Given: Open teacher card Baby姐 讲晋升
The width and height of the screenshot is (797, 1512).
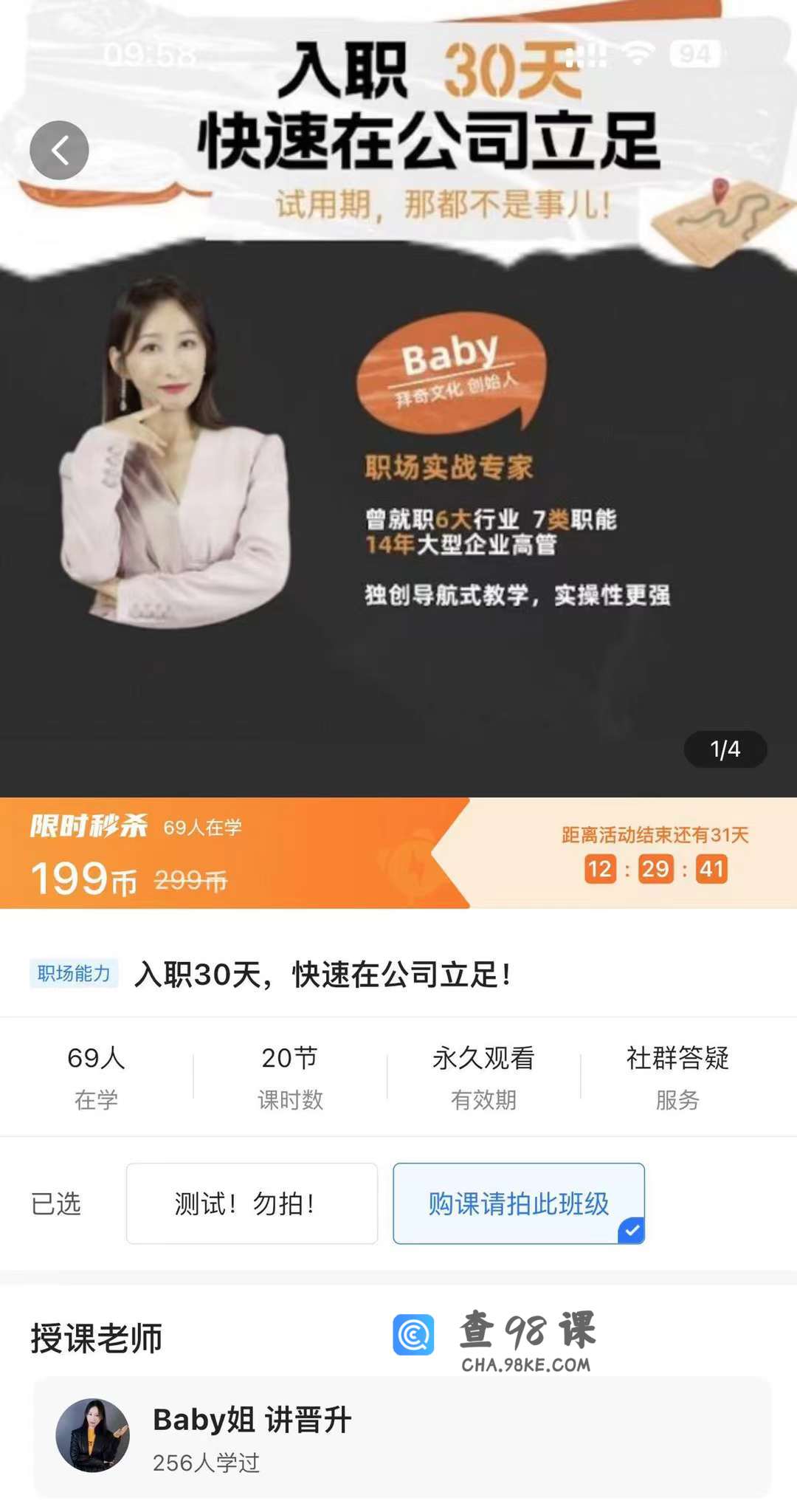Looking at the screenshot, I should [x=402, y=1437].
